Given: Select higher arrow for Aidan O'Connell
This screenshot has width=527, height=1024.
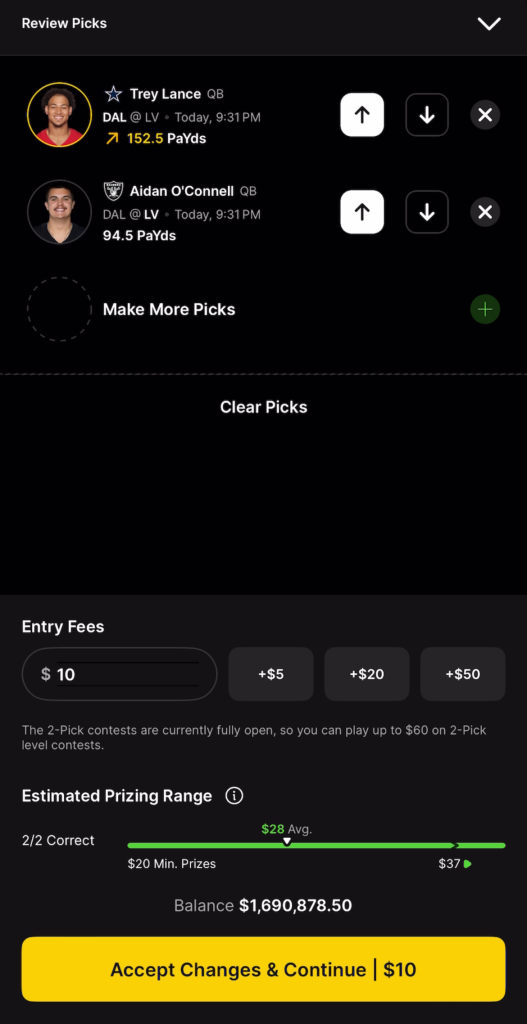Looking at the screenshot, I should point(362,212).
